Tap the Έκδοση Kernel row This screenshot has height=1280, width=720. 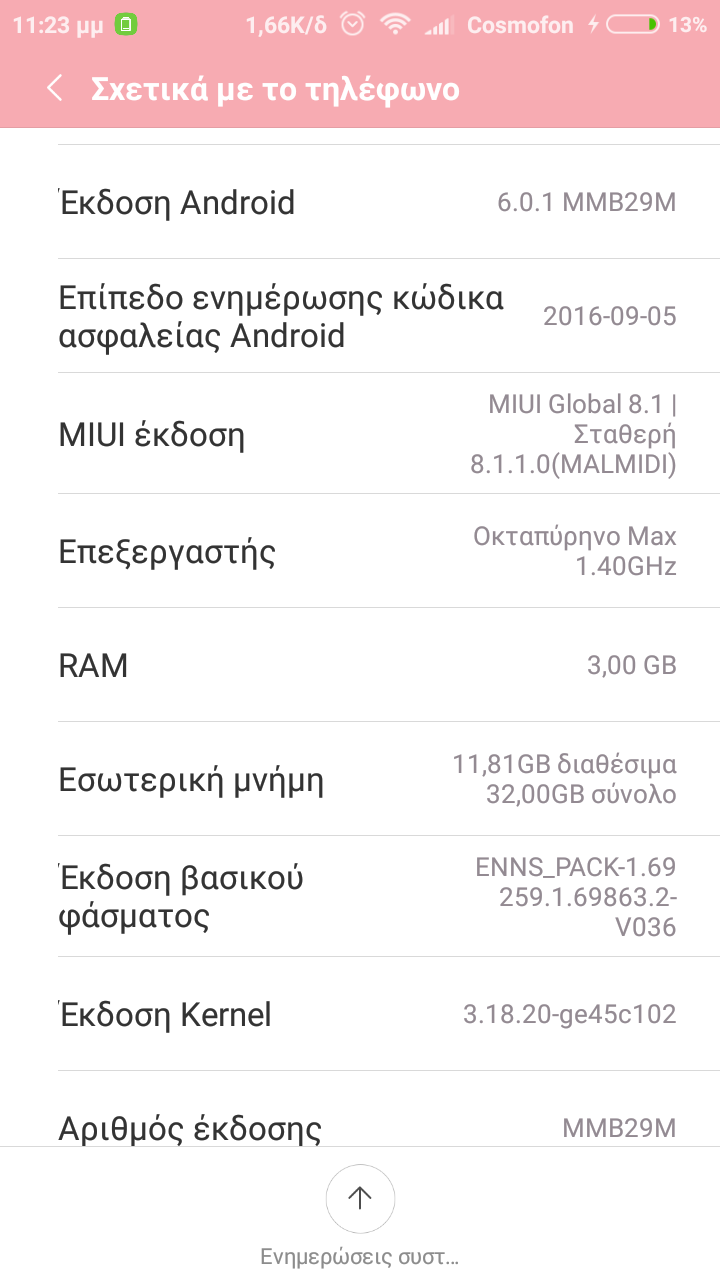360,1014
